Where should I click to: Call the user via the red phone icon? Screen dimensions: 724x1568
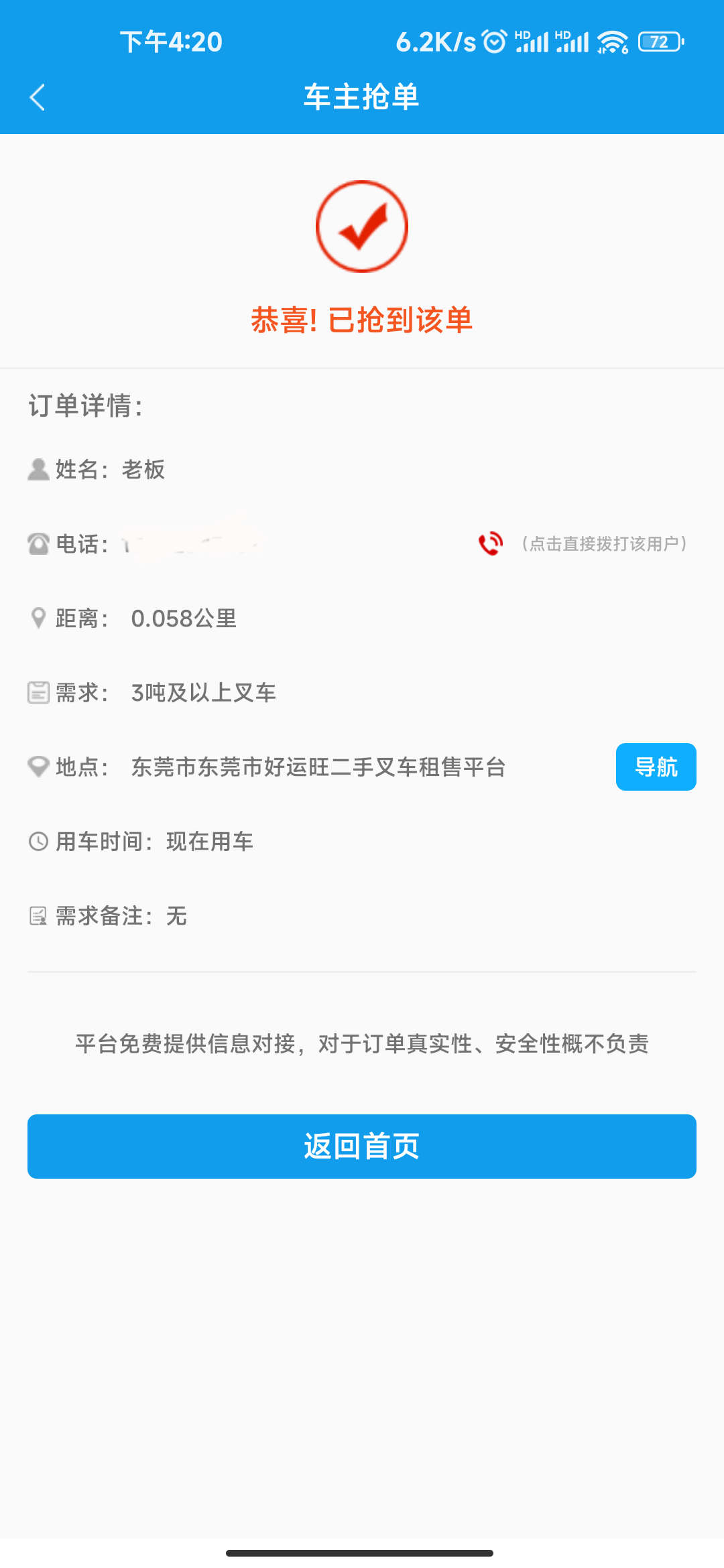[491, 543]
